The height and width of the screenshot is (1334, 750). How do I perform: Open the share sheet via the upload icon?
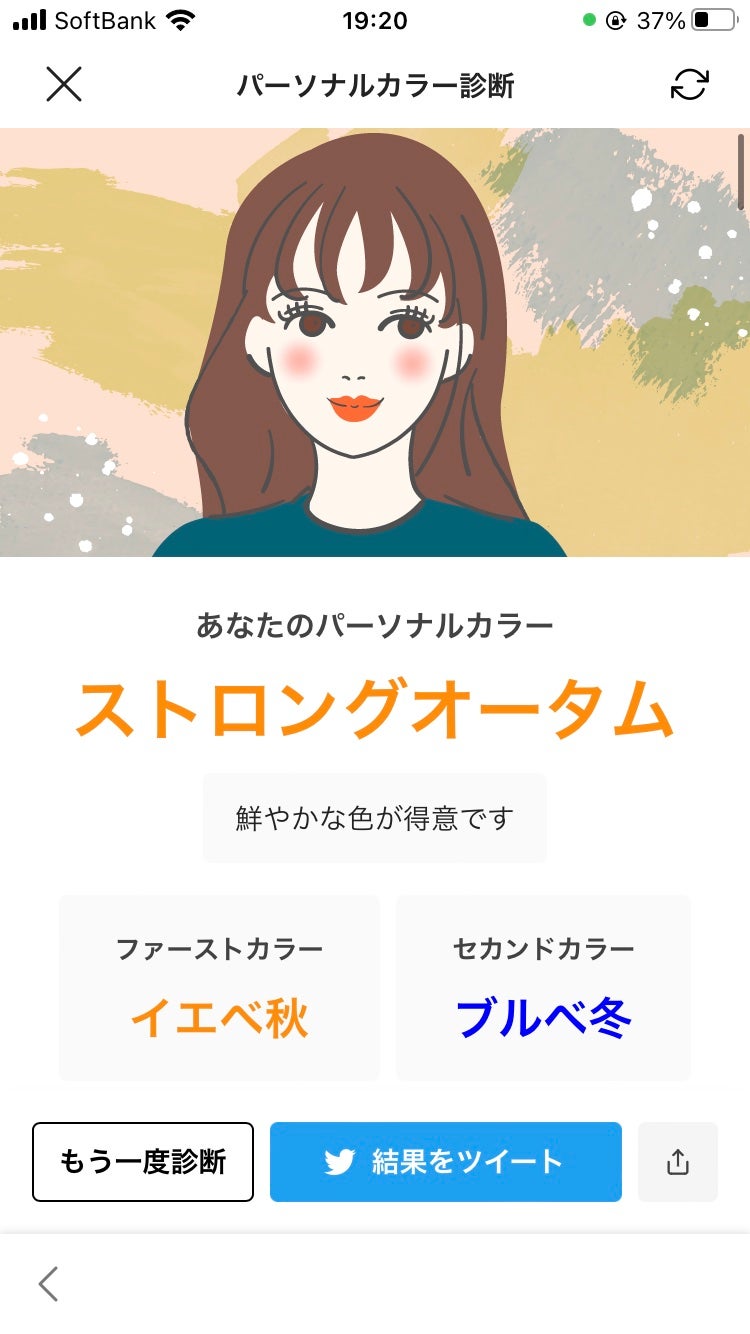(x=678, y=1162)
